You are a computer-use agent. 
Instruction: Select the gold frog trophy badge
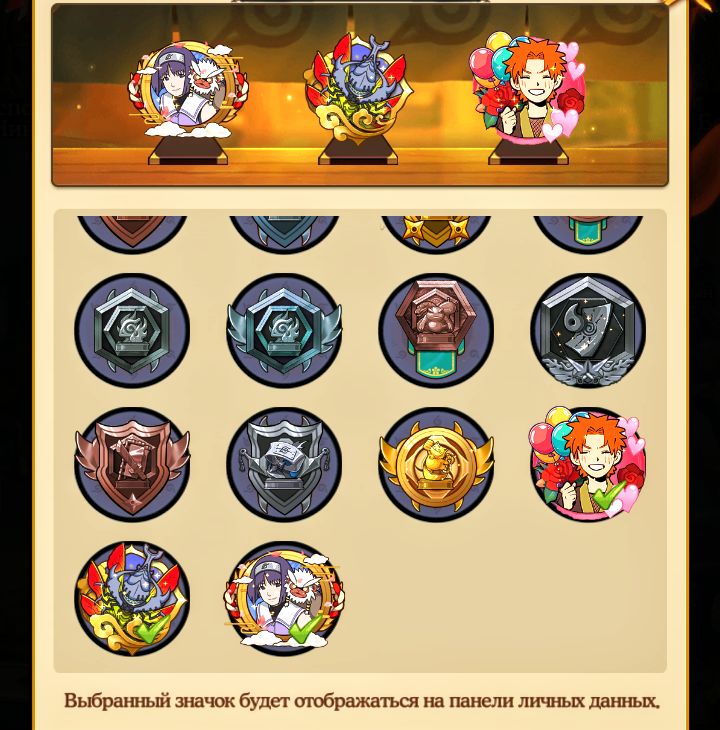point(436,464)
